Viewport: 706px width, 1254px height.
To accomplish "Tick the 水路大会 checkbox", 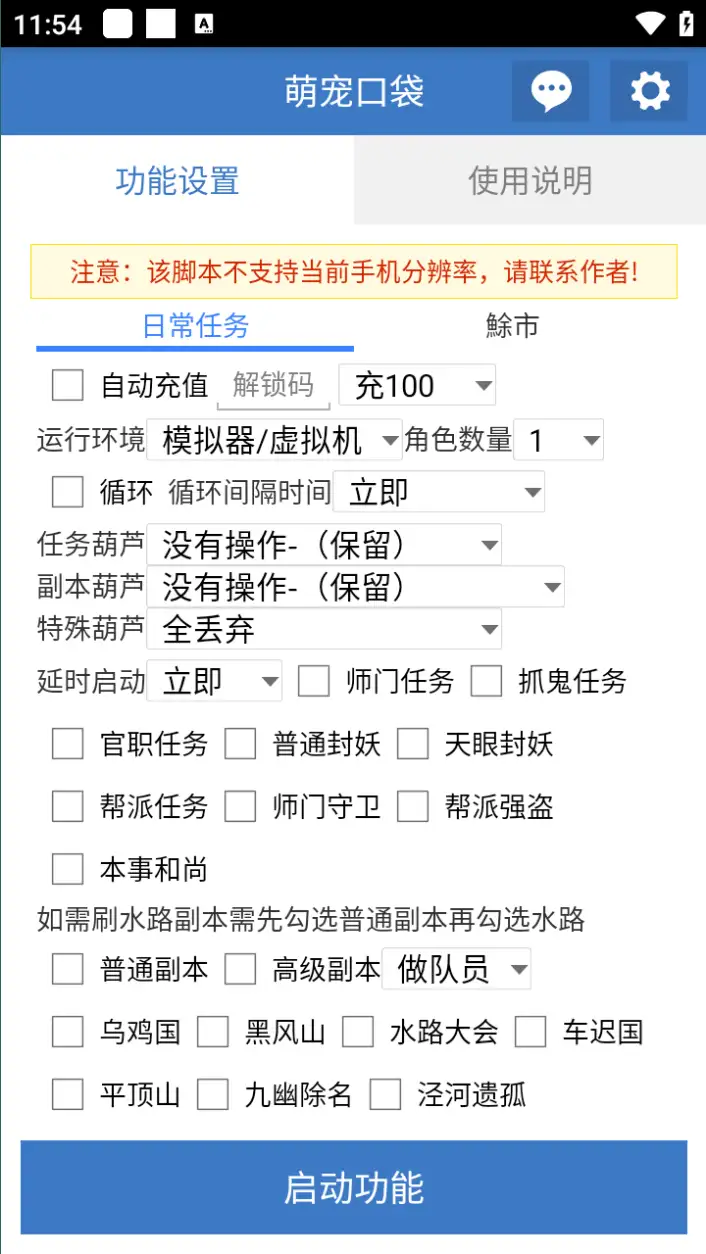I will [358, 1032].
